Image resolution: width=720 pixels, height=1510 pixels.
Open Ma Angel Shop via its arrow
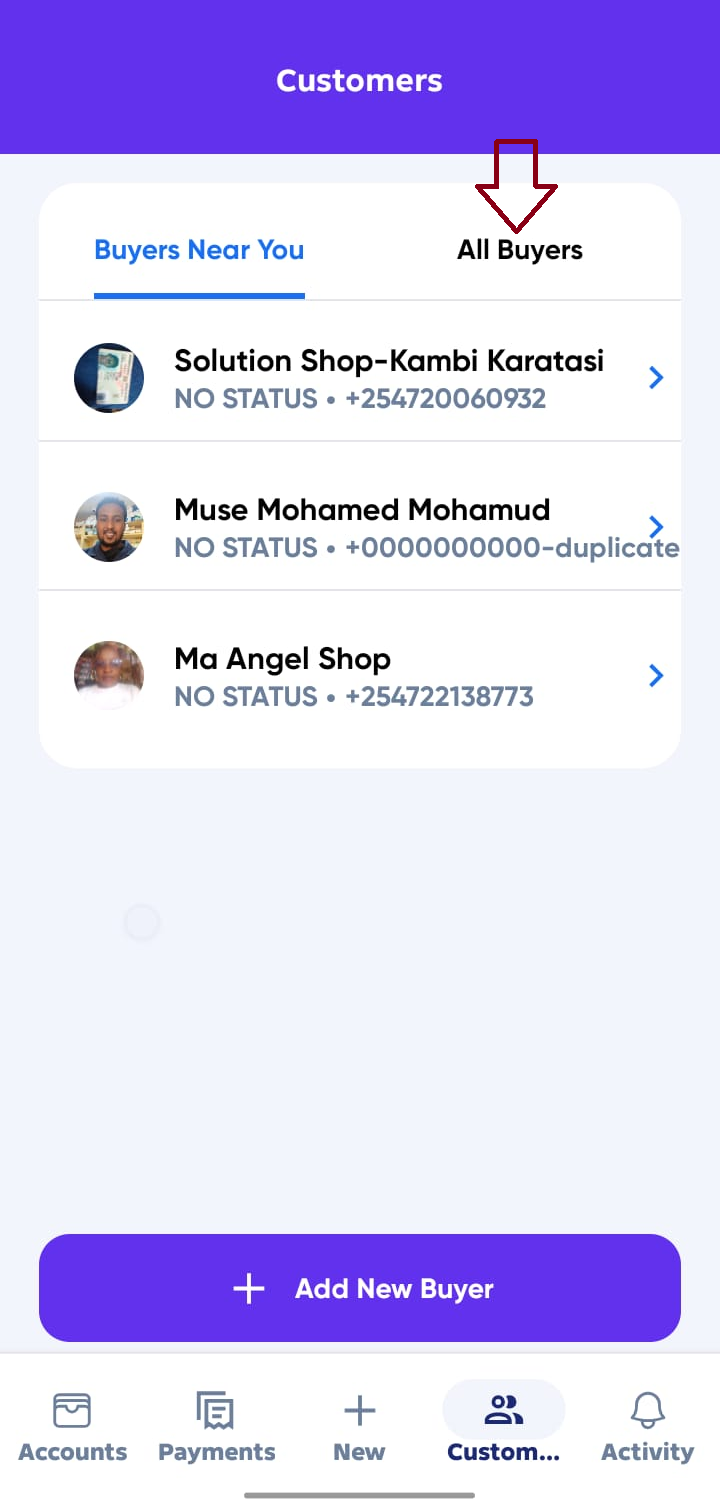[x=656, y=675]
